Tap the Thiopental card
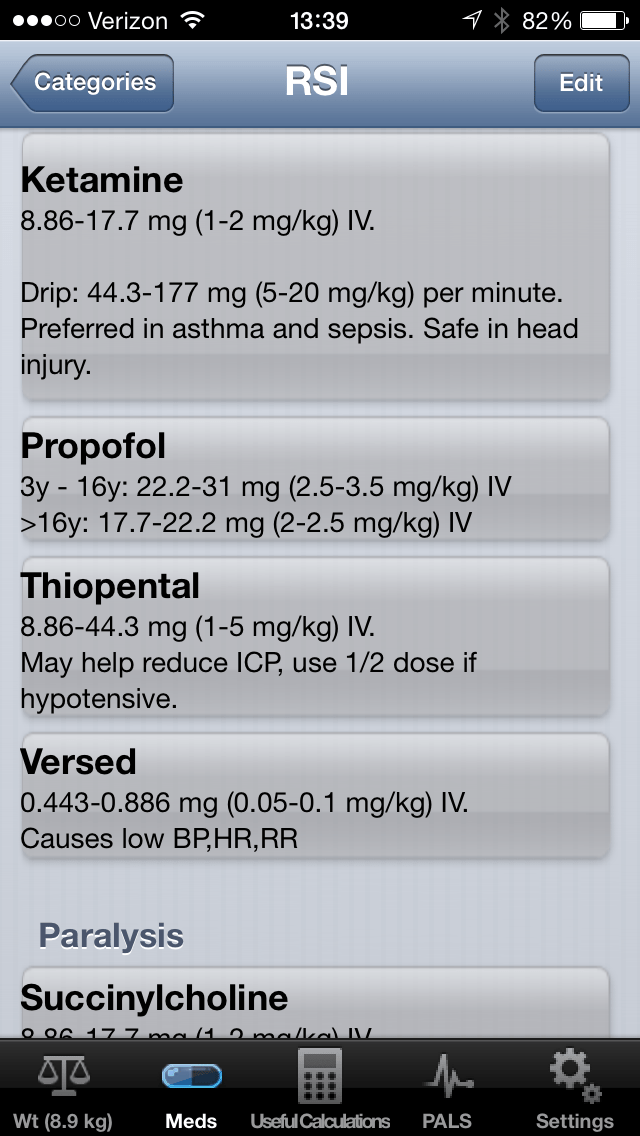This screenshot has width=640, height=1136. 315,637
